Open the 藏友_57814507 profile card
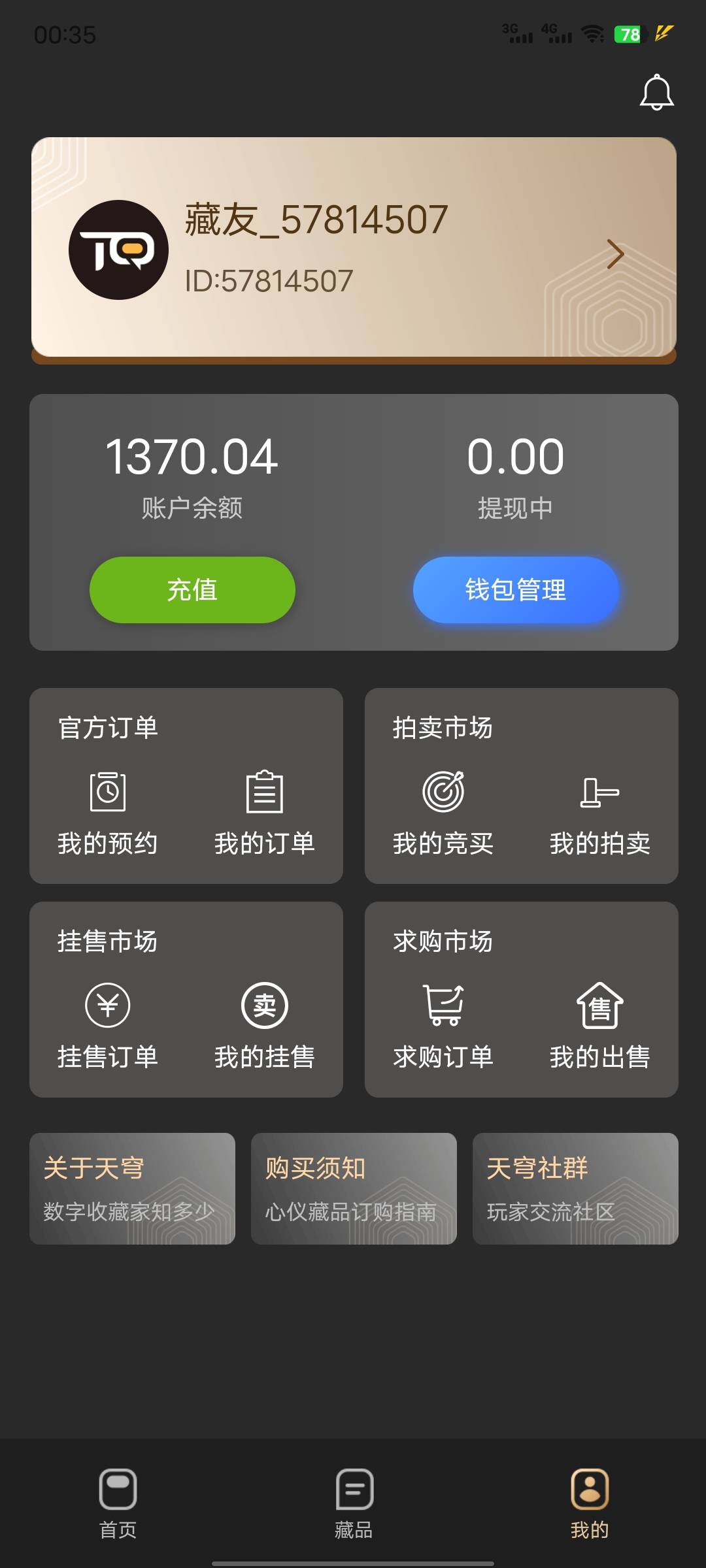Viewport: 706px width, 1568px height. tap(354, 250)
